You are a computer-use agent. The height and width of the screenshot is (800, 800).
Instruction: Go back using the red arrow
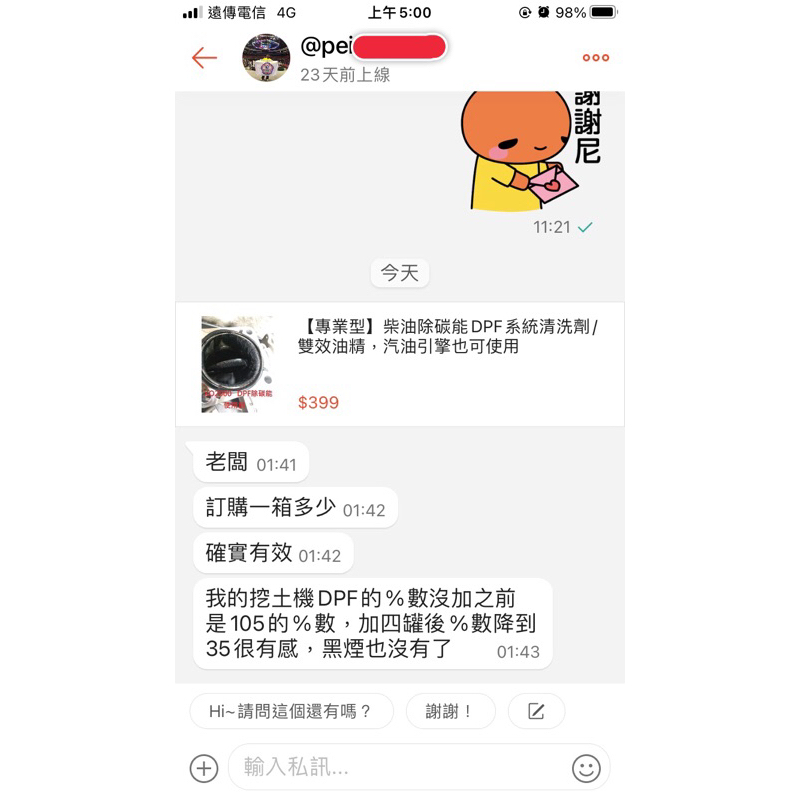pyautogui.click(x=205, y=58)
